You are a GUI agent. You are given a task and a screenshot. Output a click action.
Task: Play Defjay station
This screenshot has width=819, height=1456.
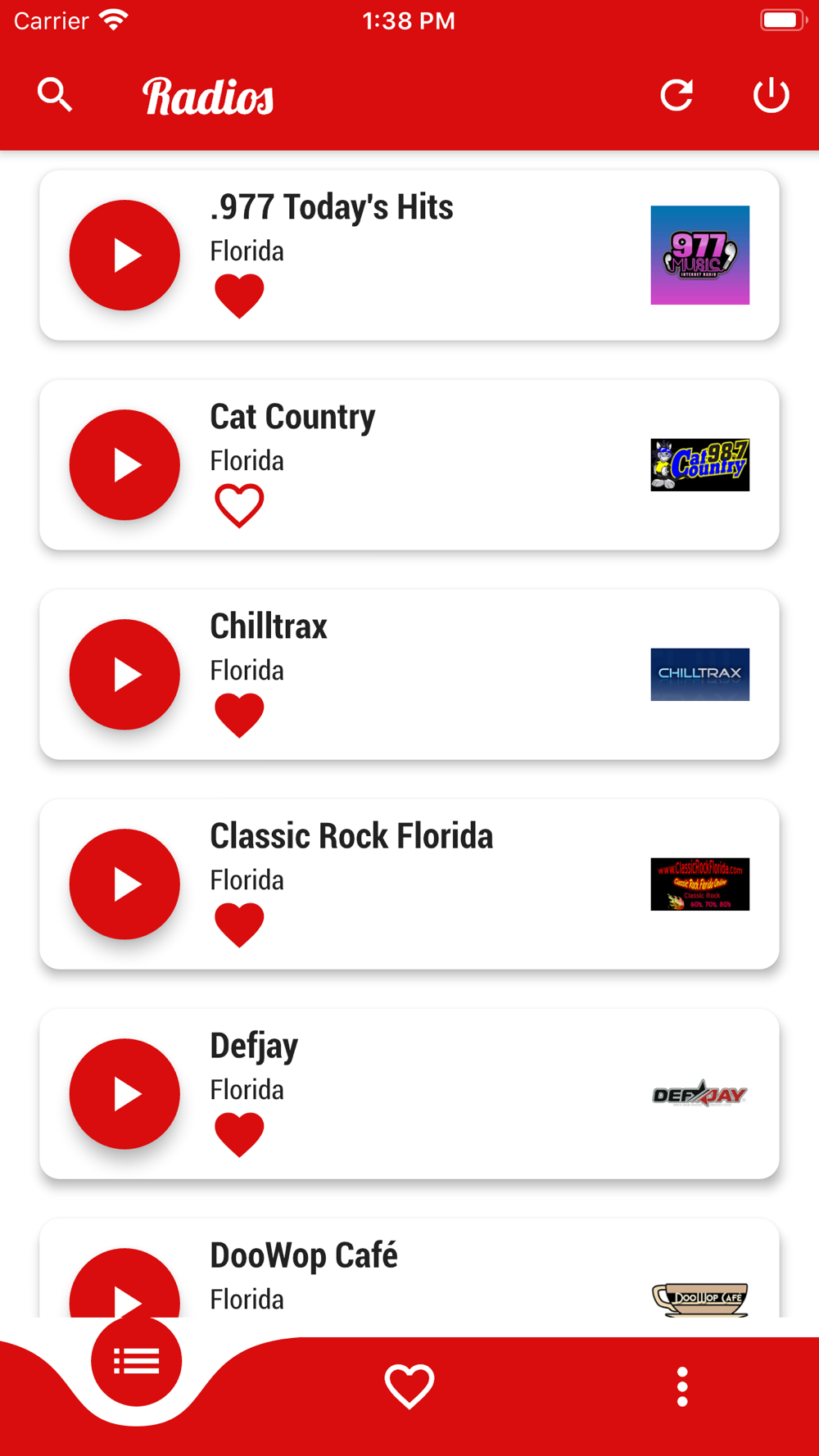[x=124, y=1094]
